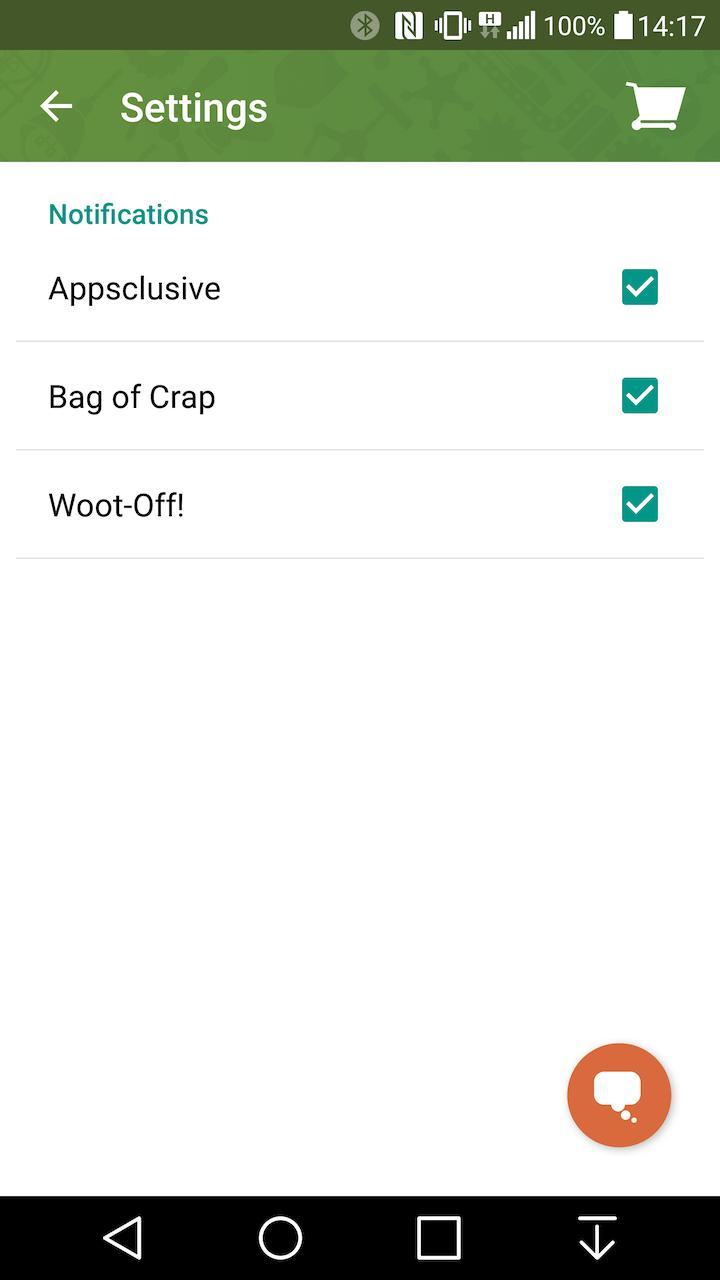Tap the download arrow in navigation bar
This screenshot has height=1280, width=720.
(596, 1237)
